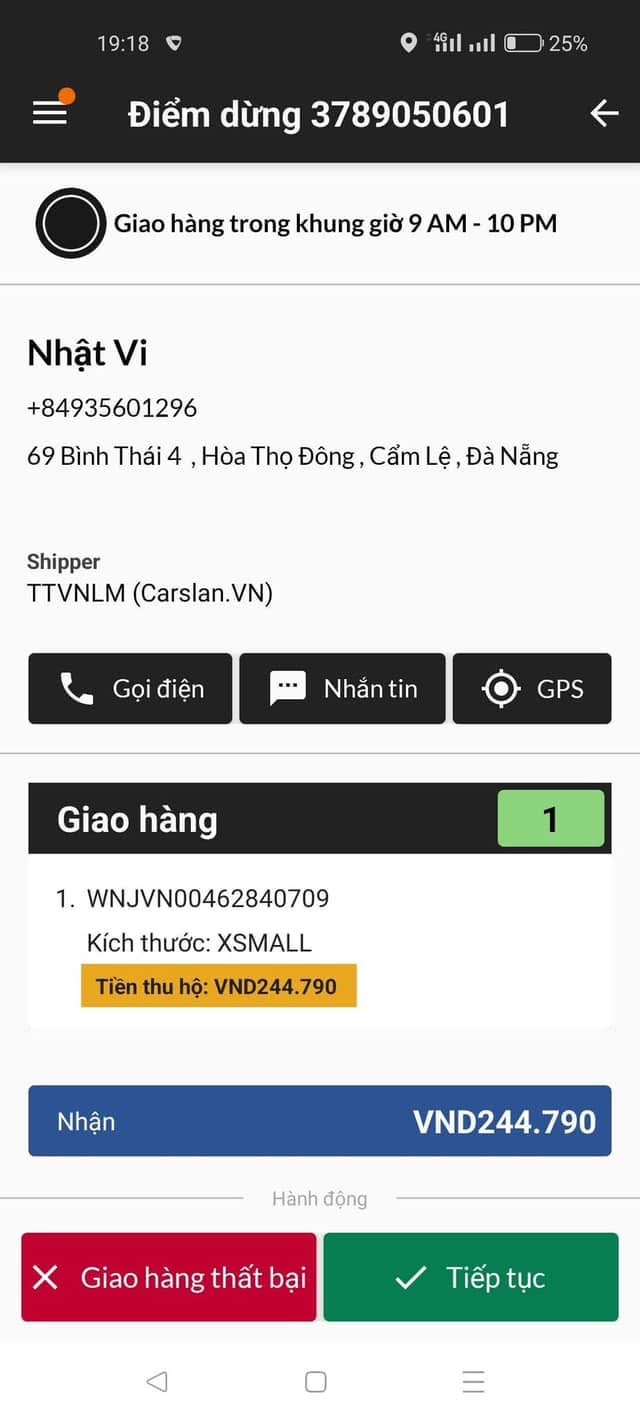The height and width of the screenshot is (1421, 640).
Task: Open parcel WNJVN00462840709 details
Action: click(x=208, y=898)
